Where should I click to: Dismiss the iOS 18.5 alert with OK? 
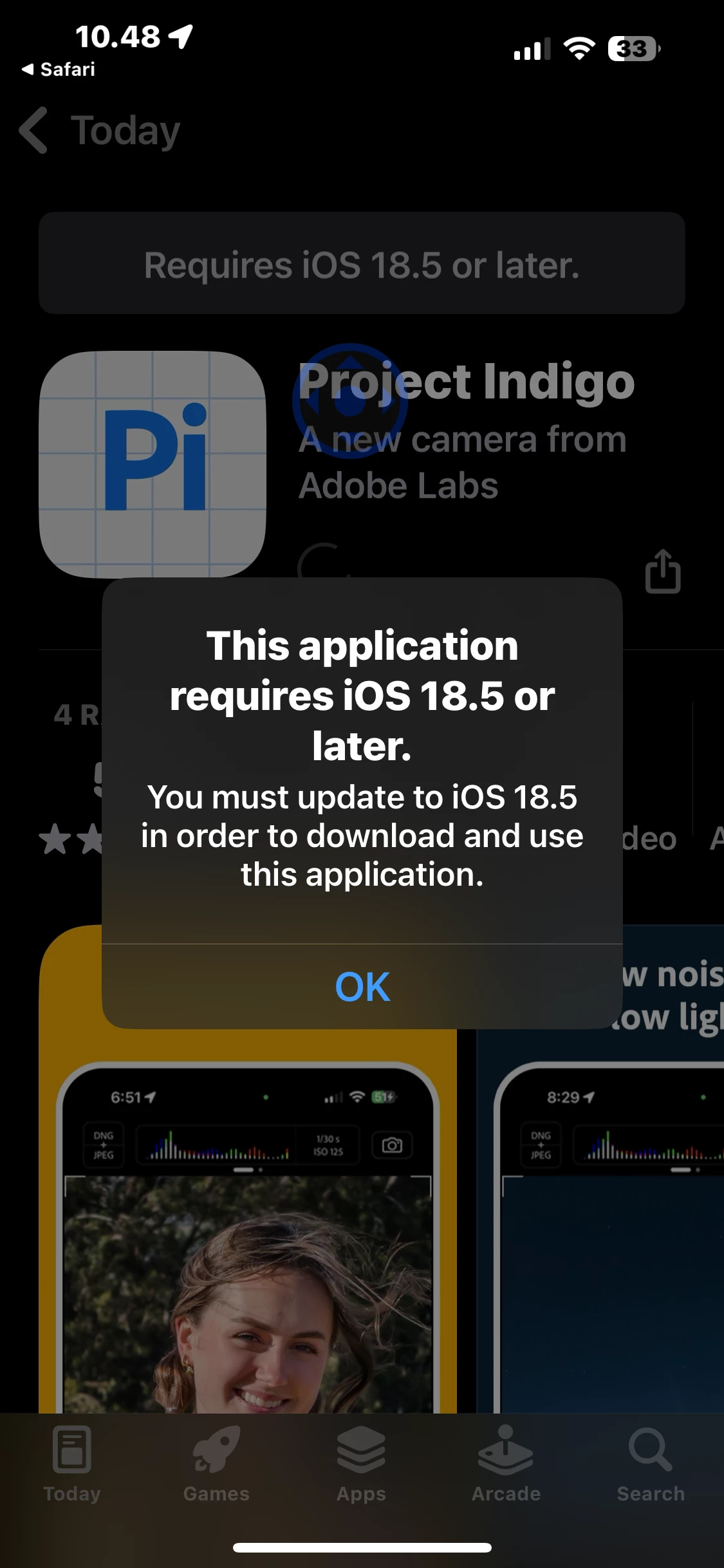coord(362,986)
